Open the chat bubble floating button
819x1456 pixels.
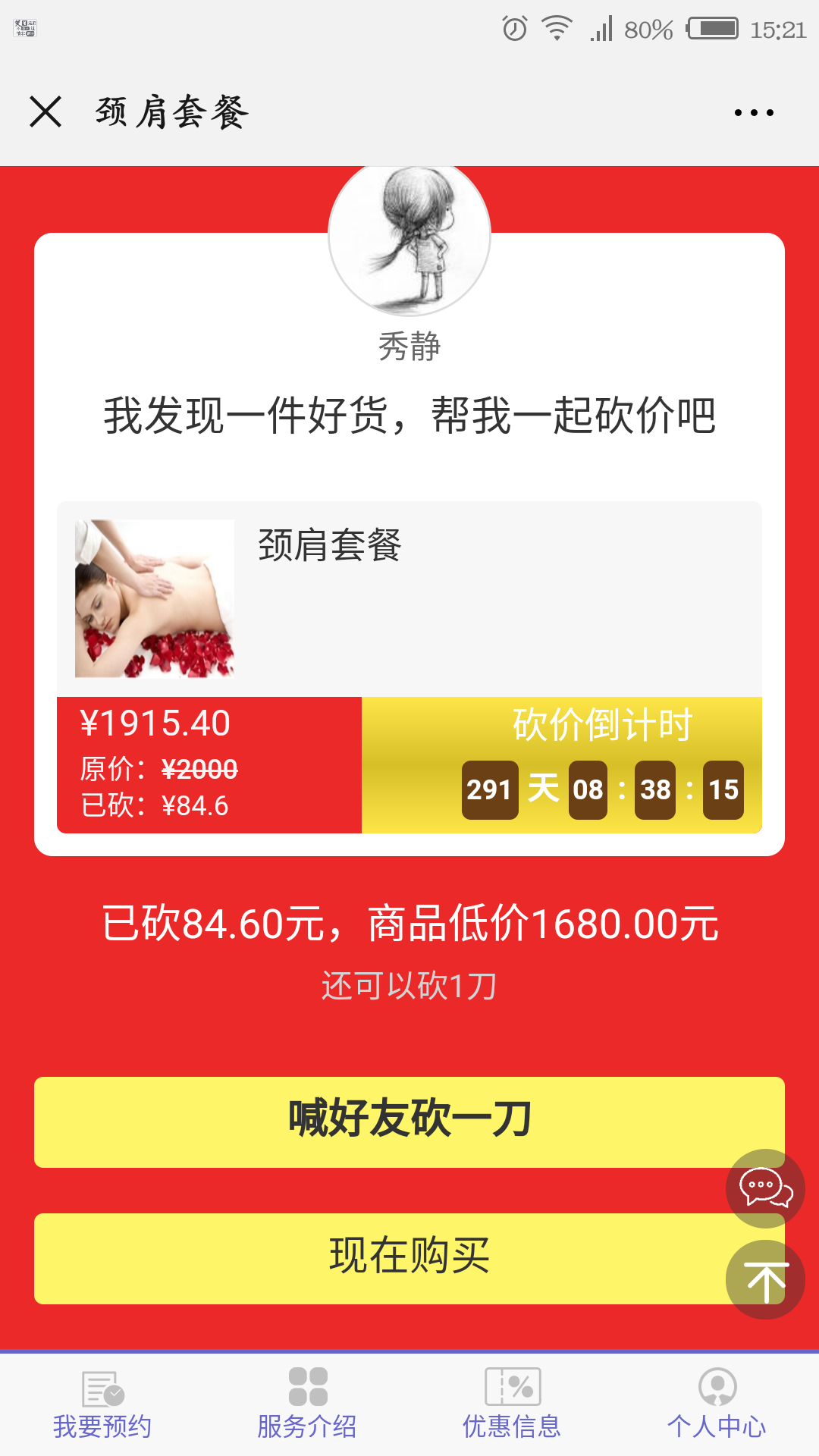click(x=765, y=1188)
